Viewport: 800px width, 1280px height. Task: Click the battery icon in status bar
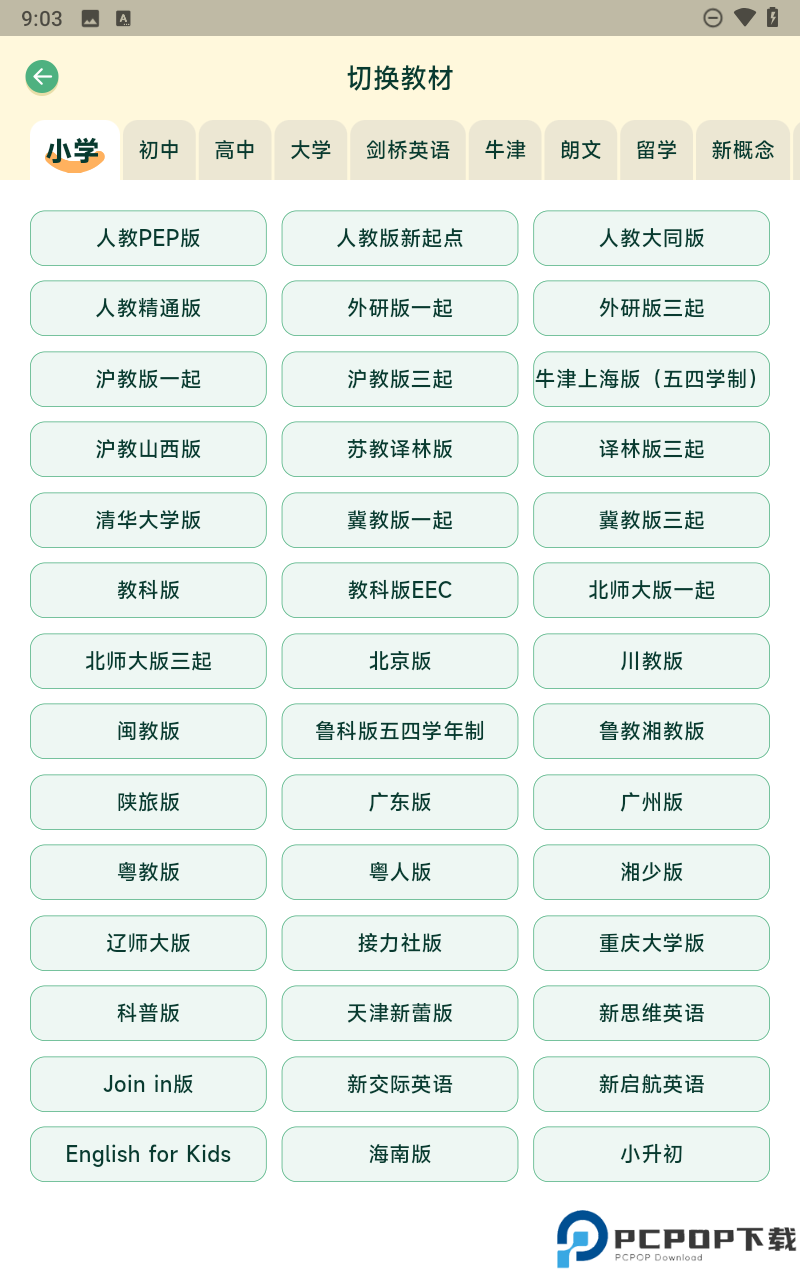point(771,17)
